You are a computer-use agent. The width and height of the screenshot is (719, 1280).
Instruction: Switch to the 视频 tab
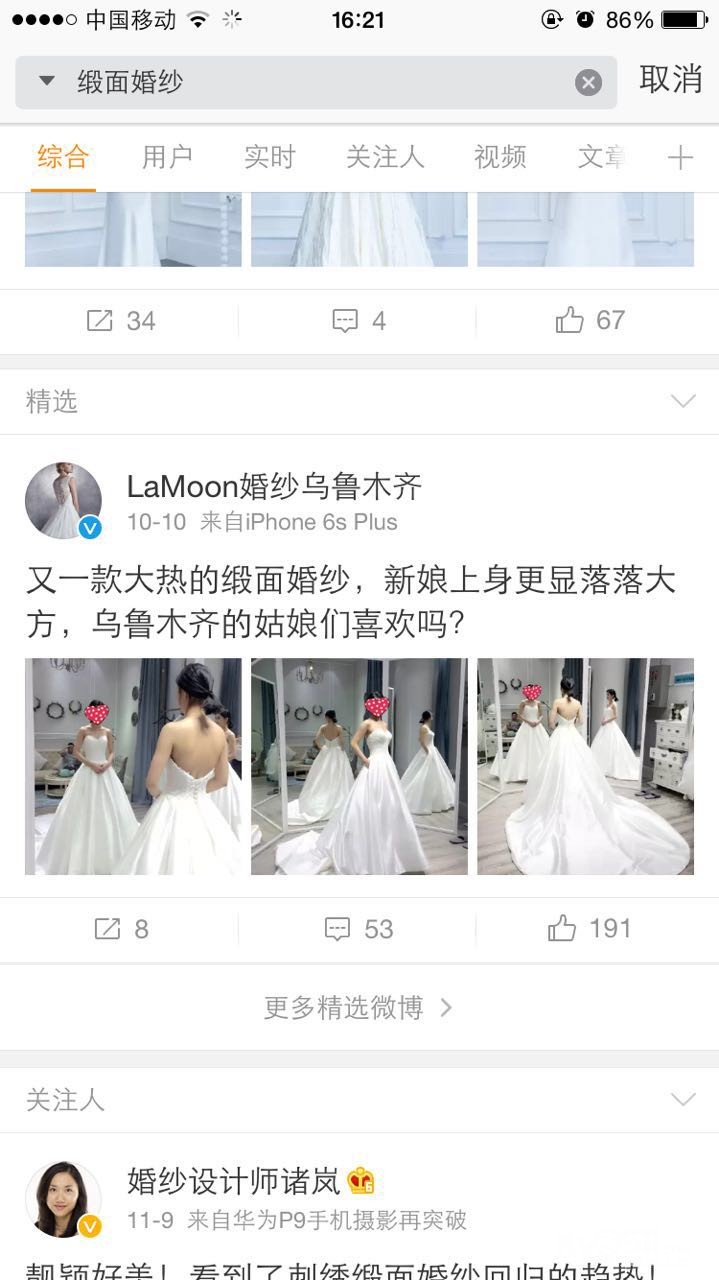pos(500,157)
